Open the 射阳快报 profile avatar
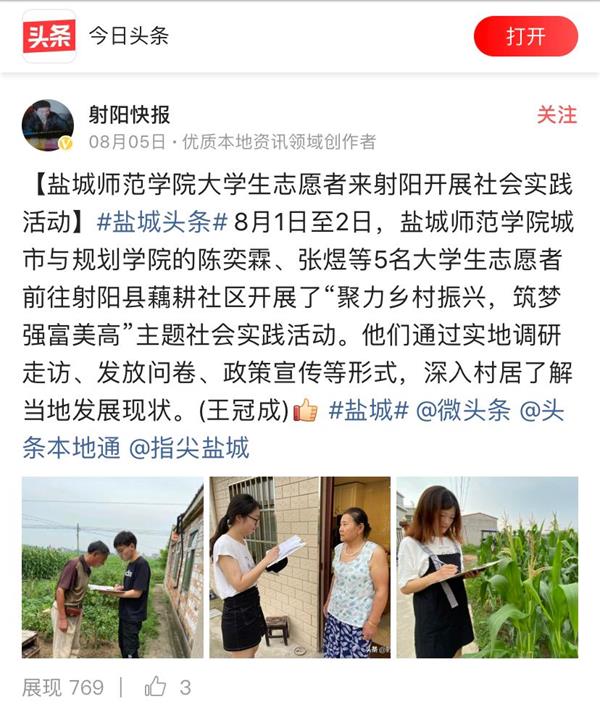The height and width of the screenshot is (704, 600). [x=48, y=125]
